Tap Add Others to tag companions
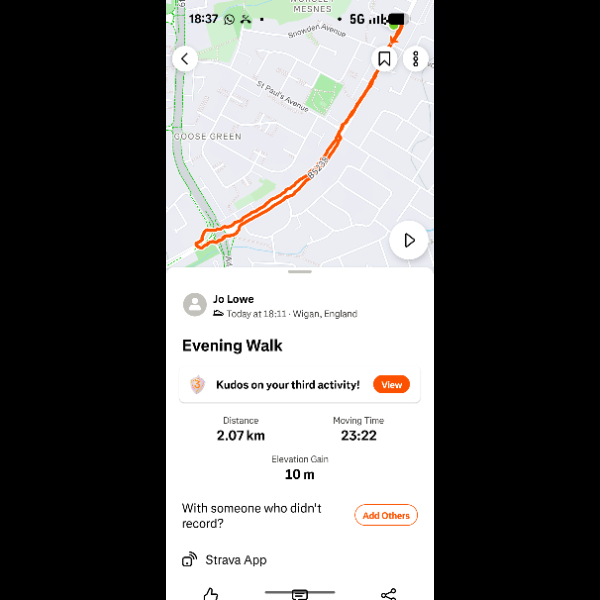 (x=385, y=515)
